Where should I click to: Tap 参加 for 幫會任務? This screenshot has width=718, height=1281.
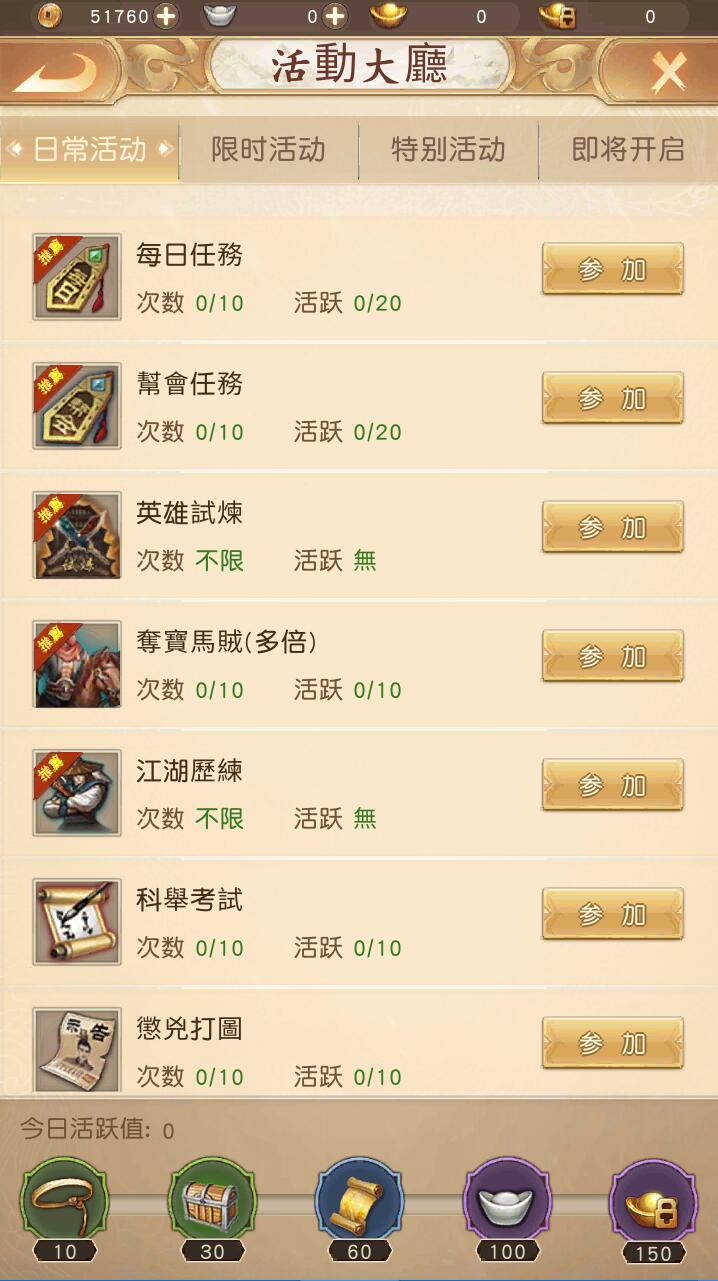612,399
